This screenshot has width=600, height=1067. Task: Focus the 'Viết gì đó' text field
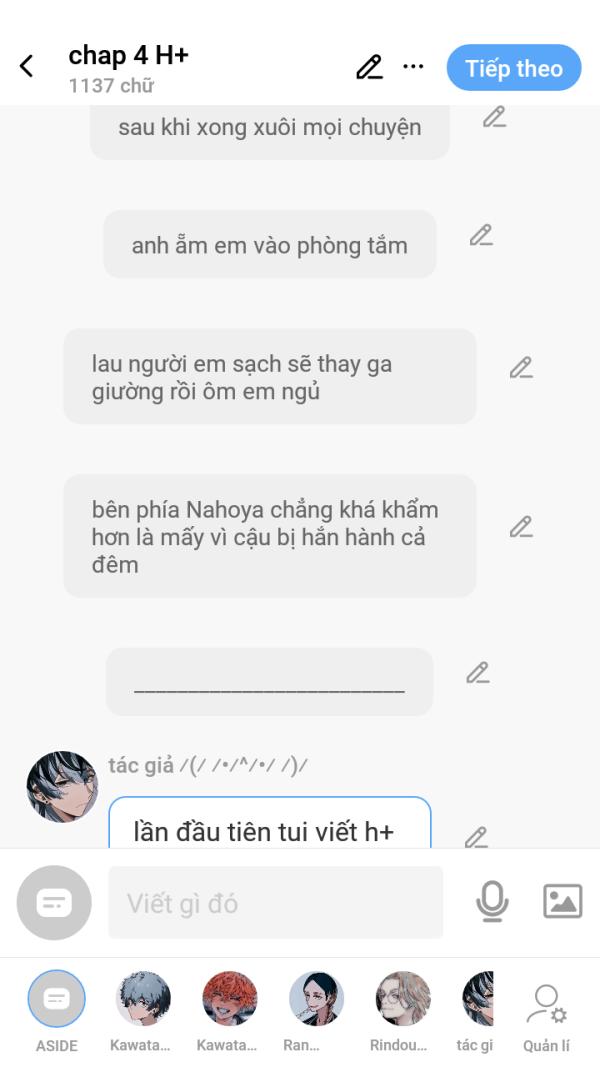275,903
